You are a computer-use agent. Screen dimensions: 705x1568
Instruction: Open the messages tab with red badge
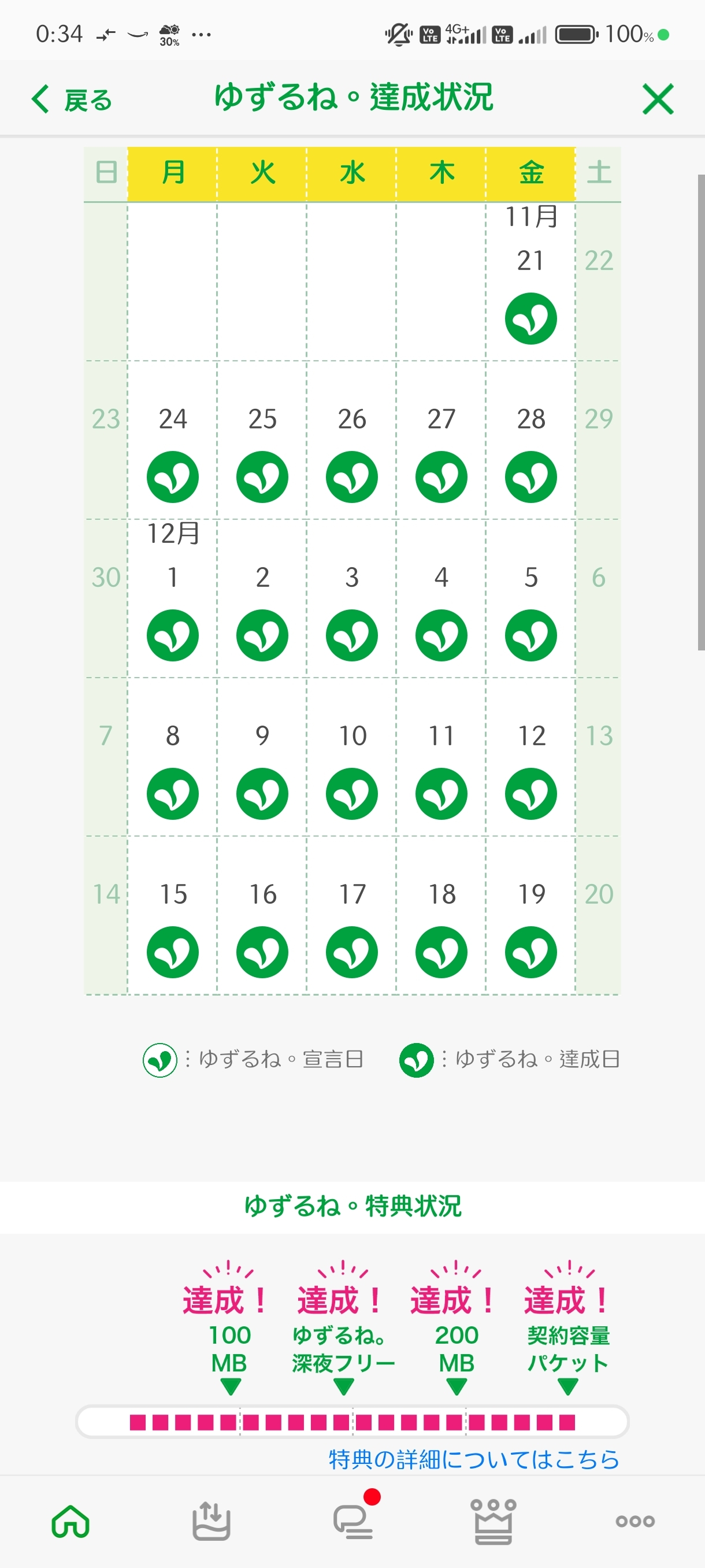353,1521
